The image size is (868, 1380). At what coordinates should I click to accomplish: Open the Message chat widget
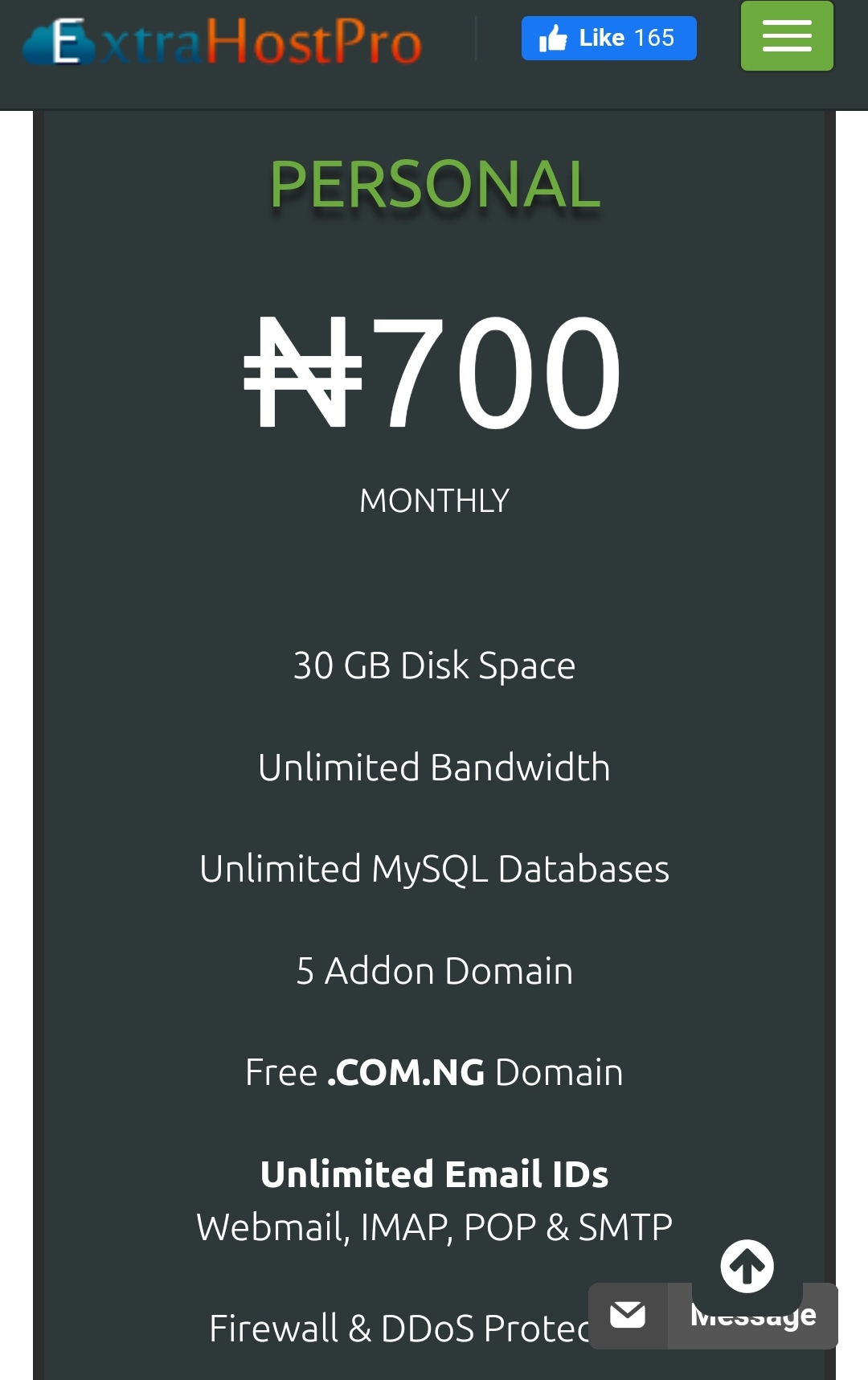[712, 1317]
